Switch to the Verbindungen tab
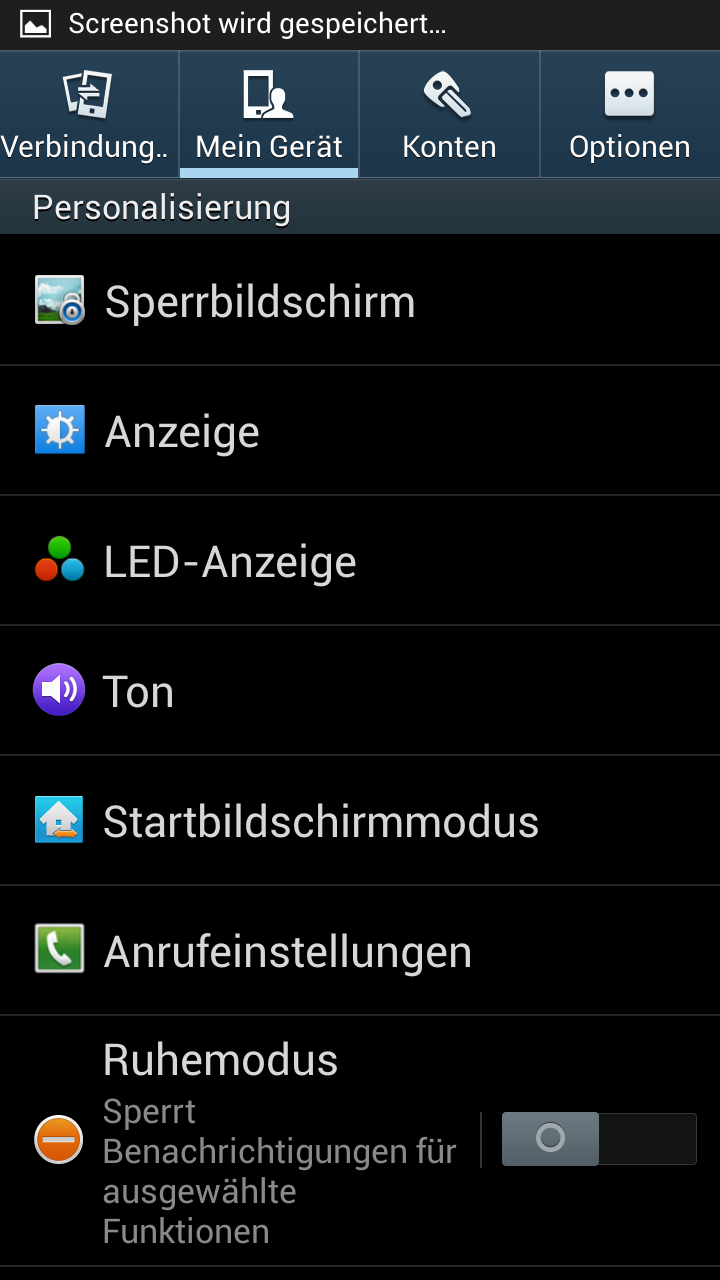 (x=89, y=114)
